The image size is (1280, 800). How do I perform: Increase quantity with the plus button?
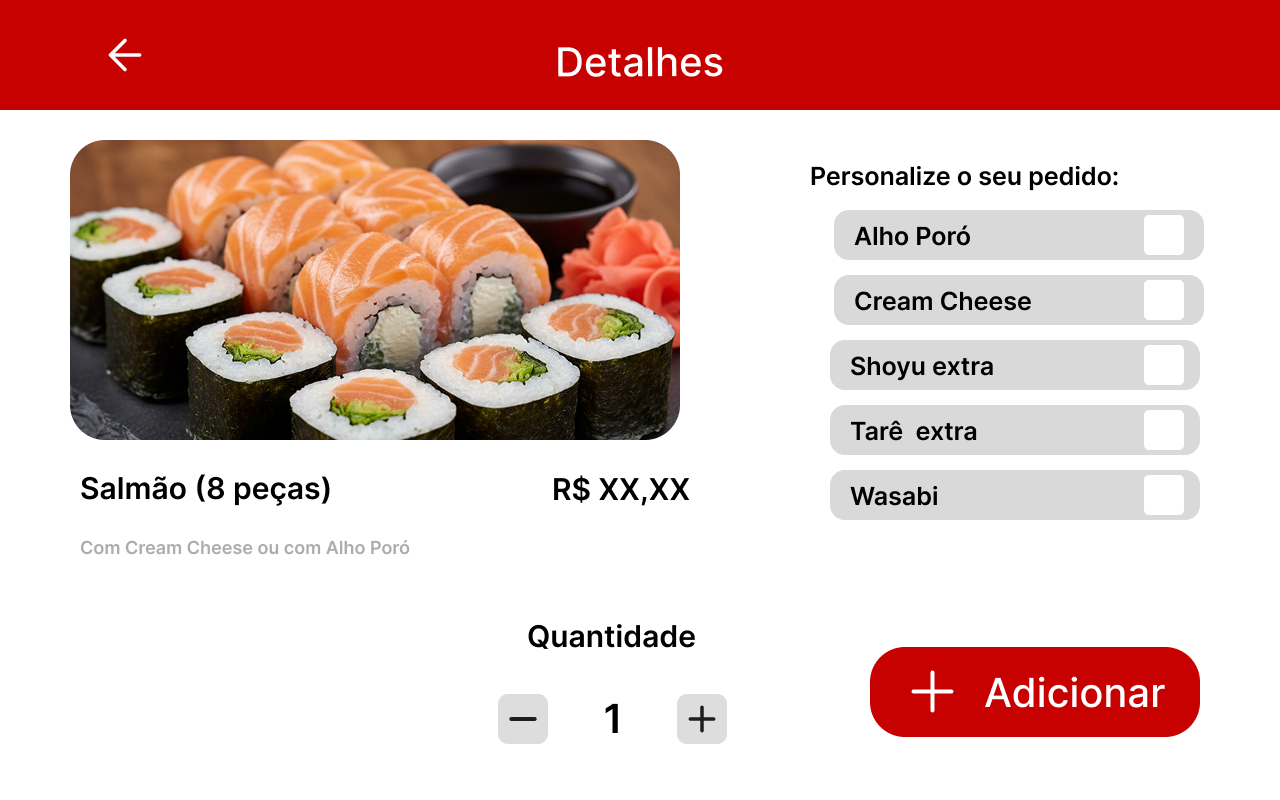click(702, 719)
